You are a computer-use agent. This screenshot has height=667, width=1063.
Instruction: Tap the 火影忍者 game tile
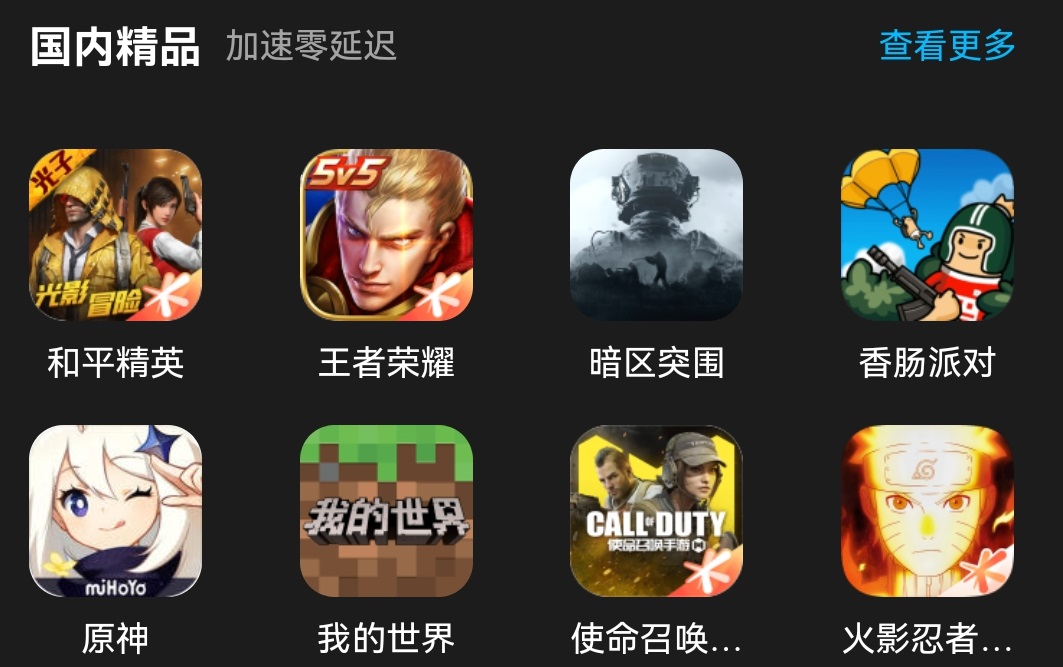coord(927,511)
